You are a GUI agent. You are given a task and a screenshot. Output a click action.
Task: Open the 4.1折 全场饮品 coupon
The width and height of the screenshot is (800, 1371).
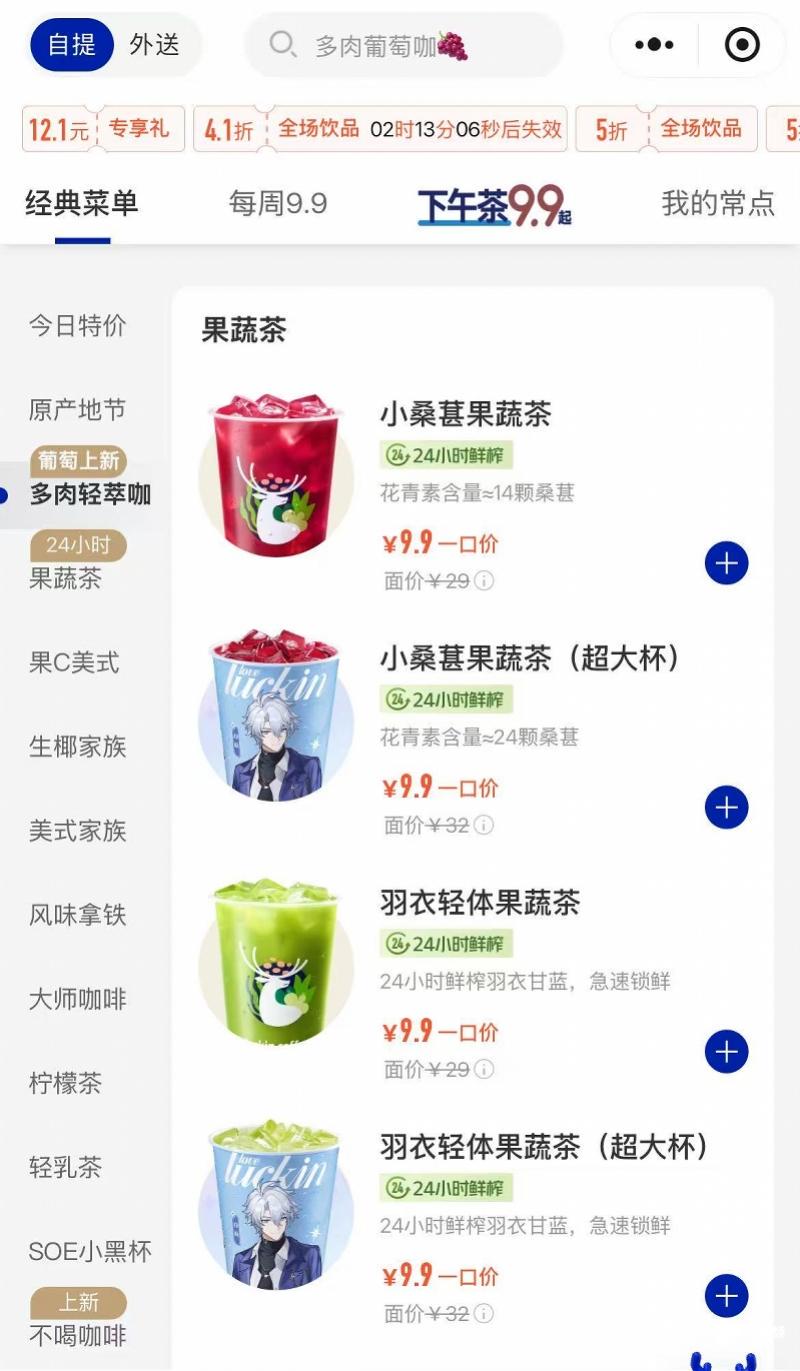click(x=380, y=130)
